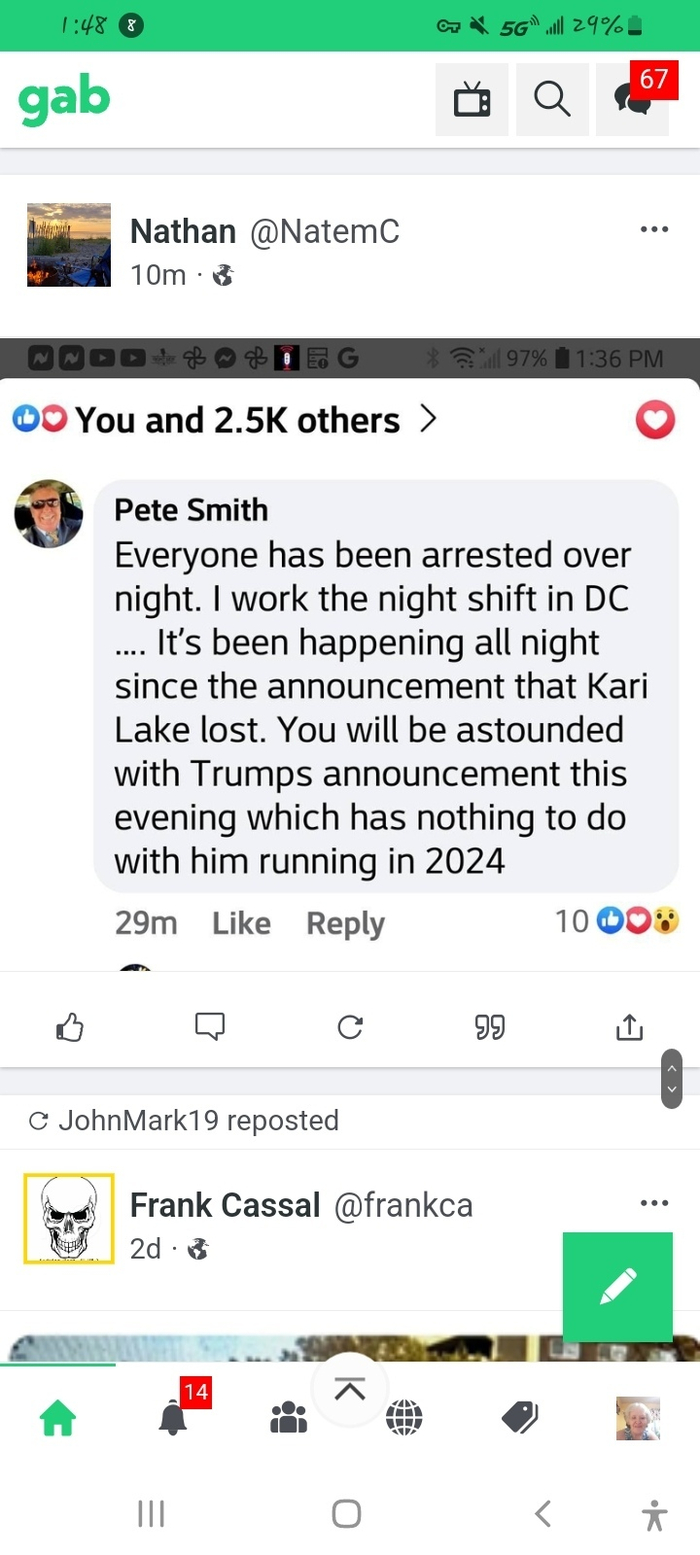
Task: Open the chat messages icon
Action: tap(632, 100)
